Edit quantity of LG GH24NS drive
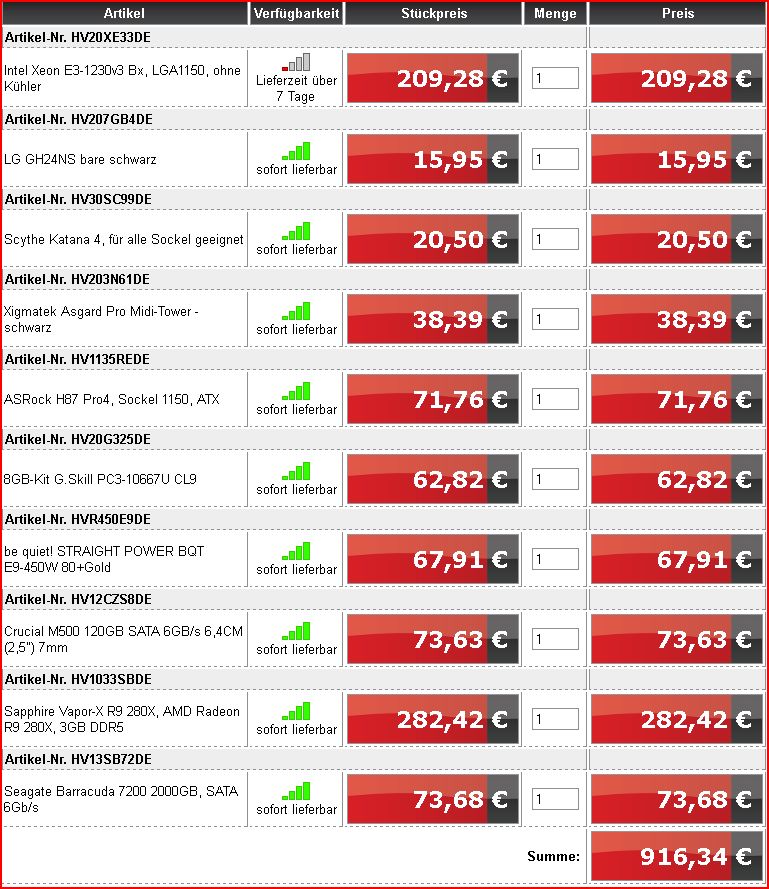 [x=555, y=159]
